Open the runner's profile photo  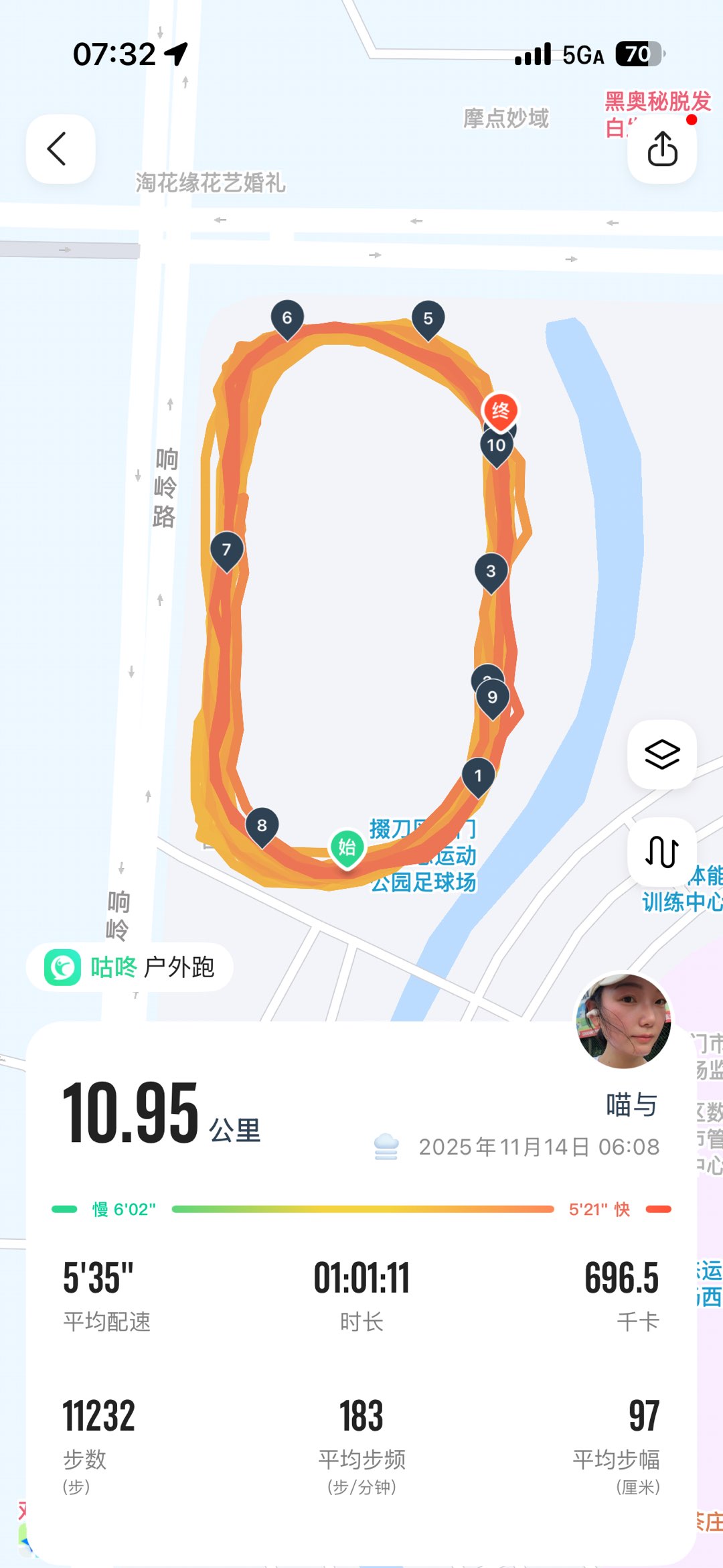pos(624,1019)
